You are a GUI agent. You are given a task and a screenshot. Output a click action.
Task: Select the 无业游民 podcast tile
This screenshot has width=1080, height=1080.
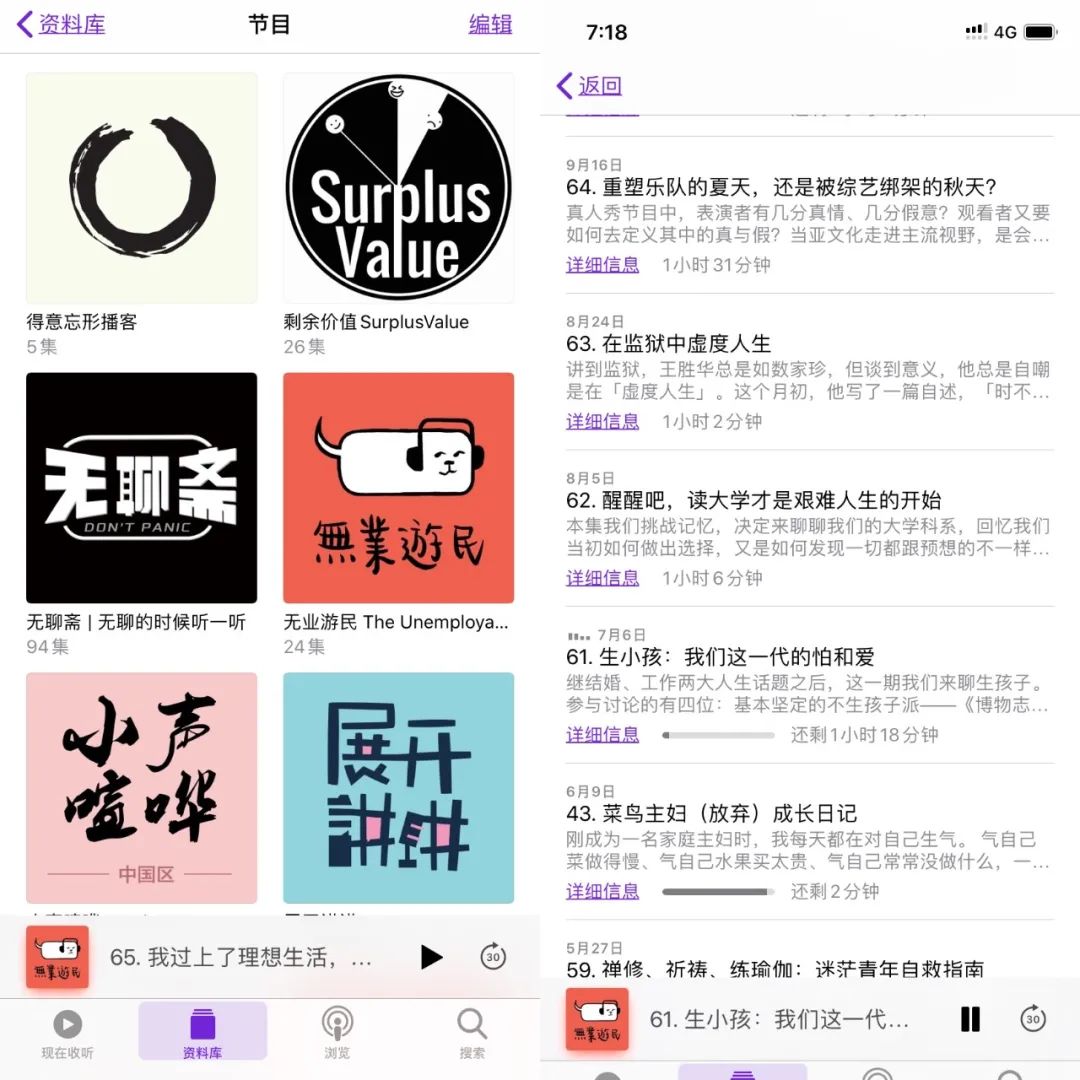click(398, 488)
